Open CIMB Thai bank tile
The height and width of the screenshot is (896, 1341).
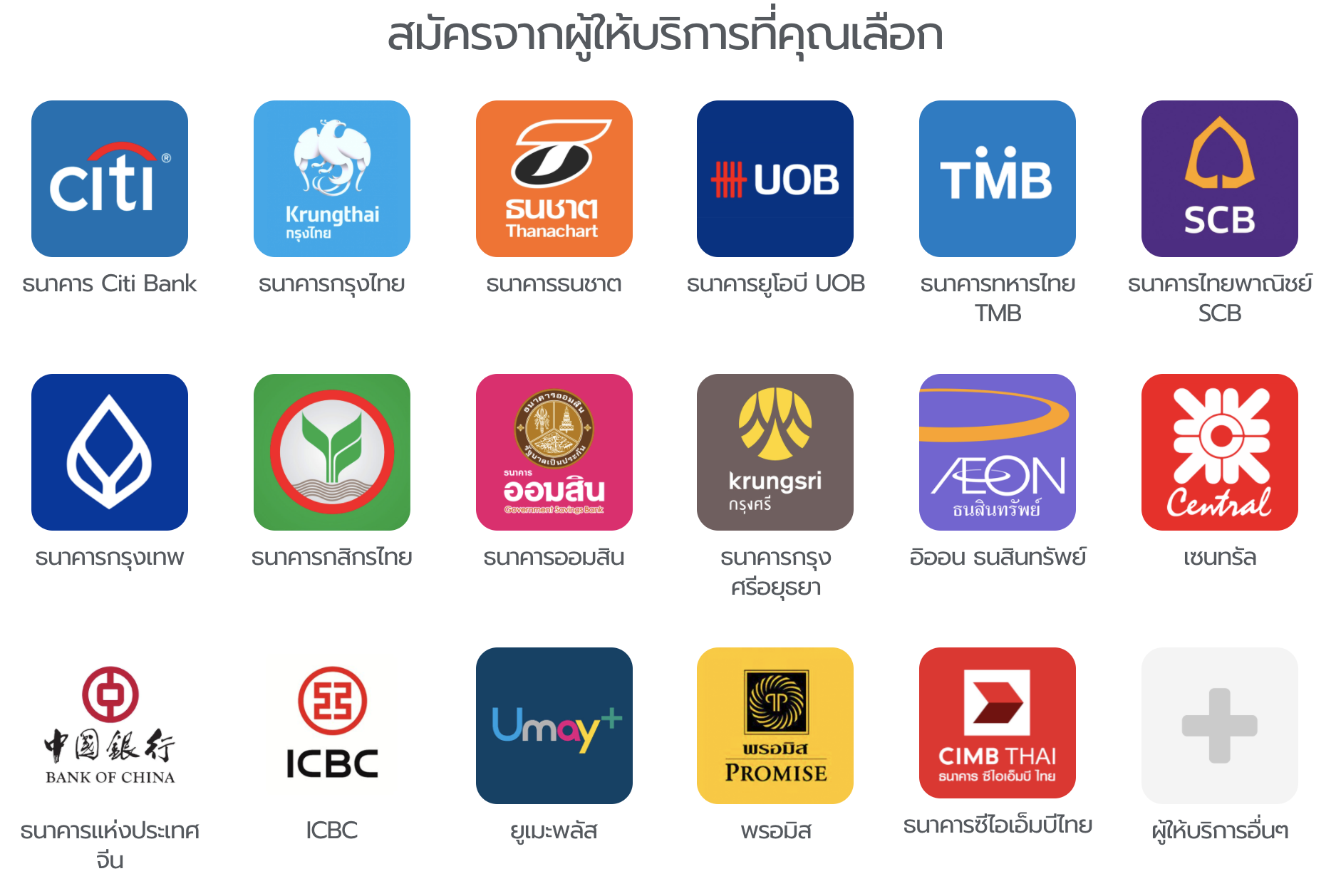[x=998, y=723]
